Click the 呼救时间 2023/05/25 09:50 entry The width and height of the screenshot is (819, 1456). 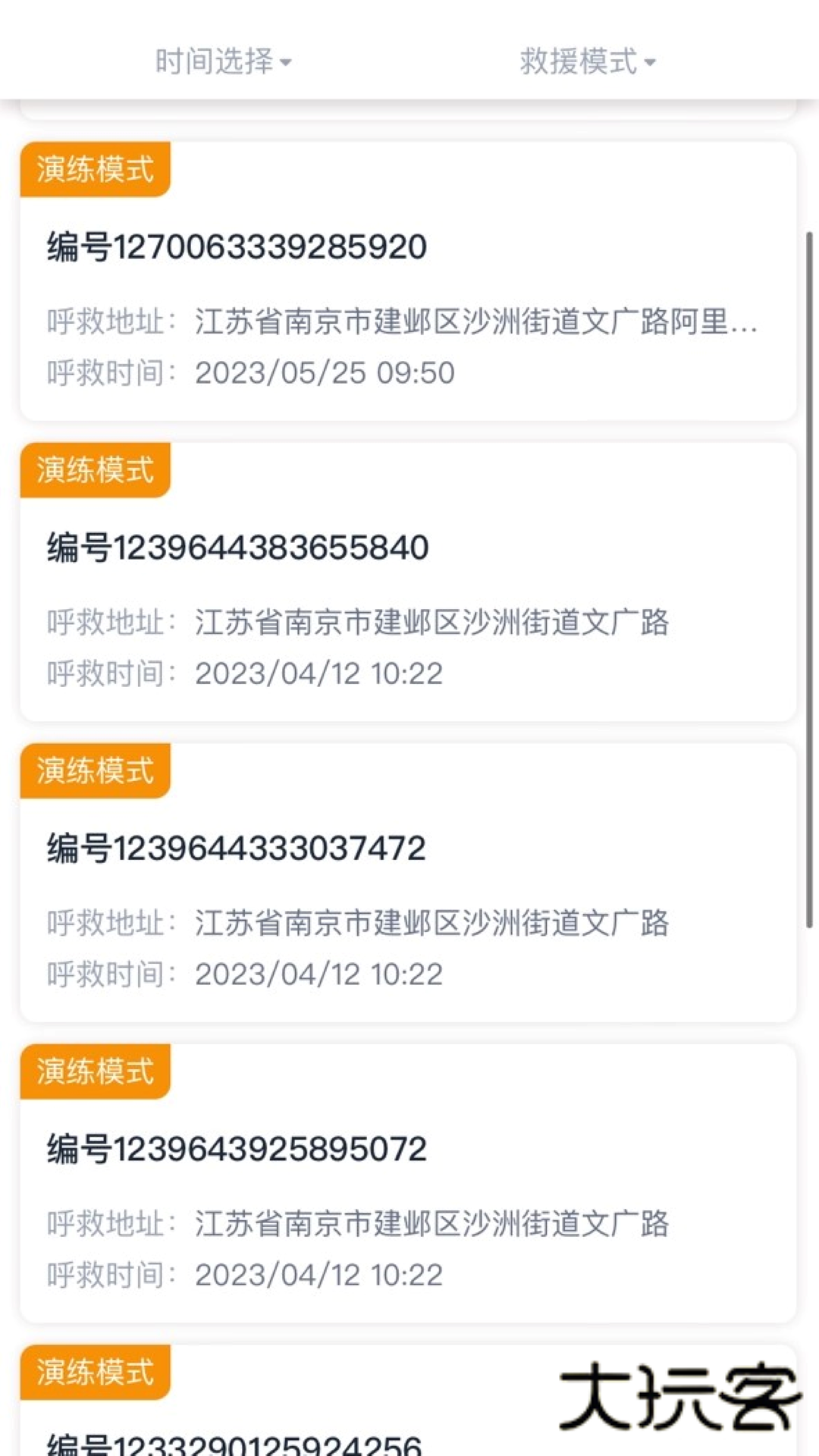click(250, 372)
